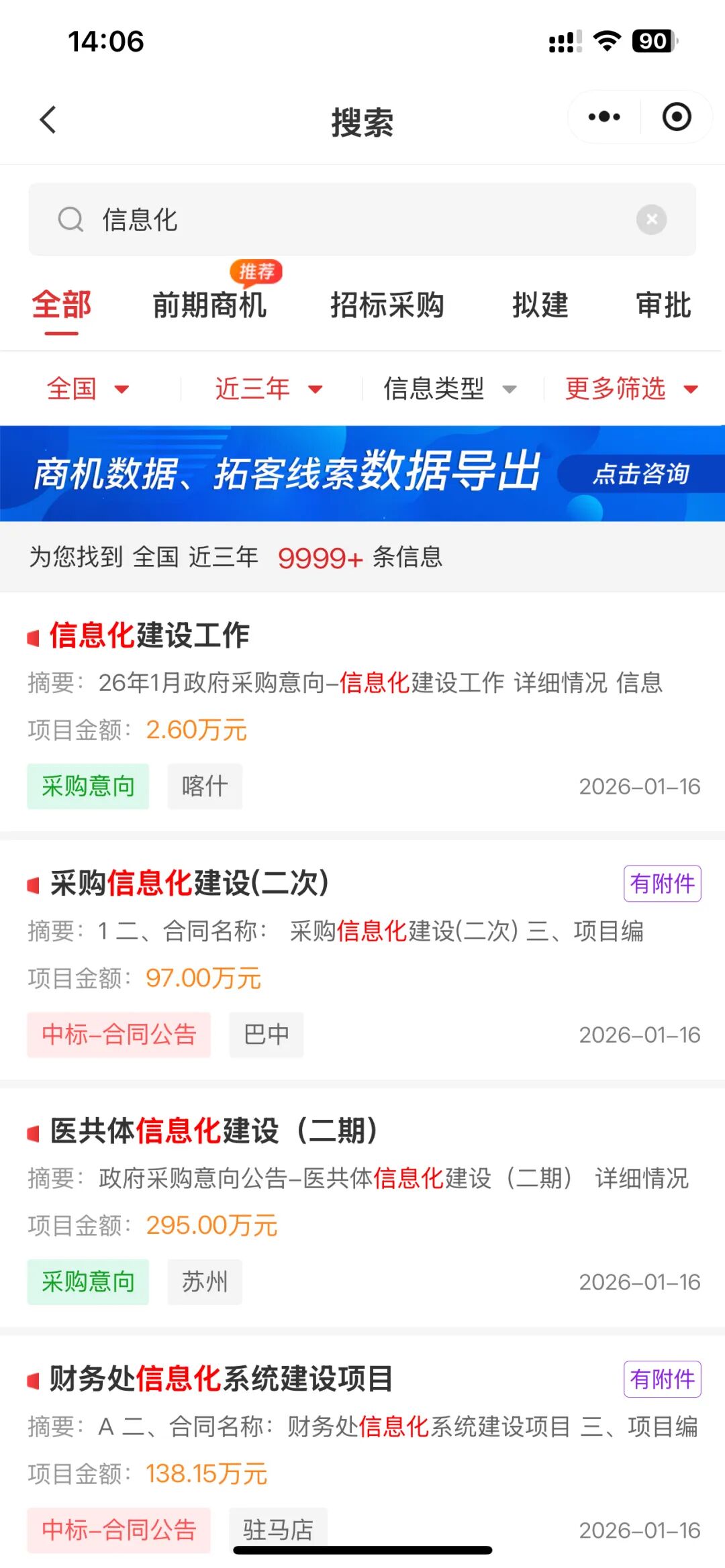Clear the search text

651,219
